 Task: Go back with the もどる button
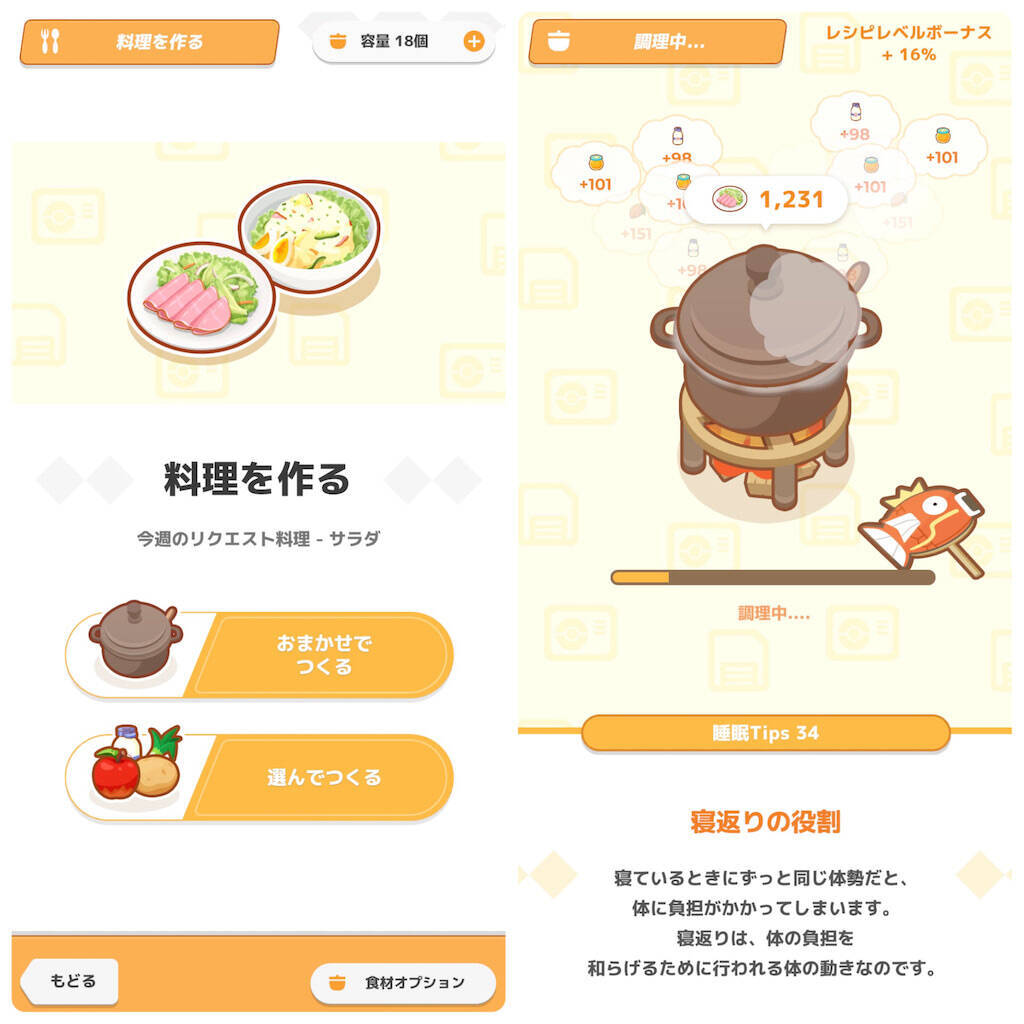(72, 981)
